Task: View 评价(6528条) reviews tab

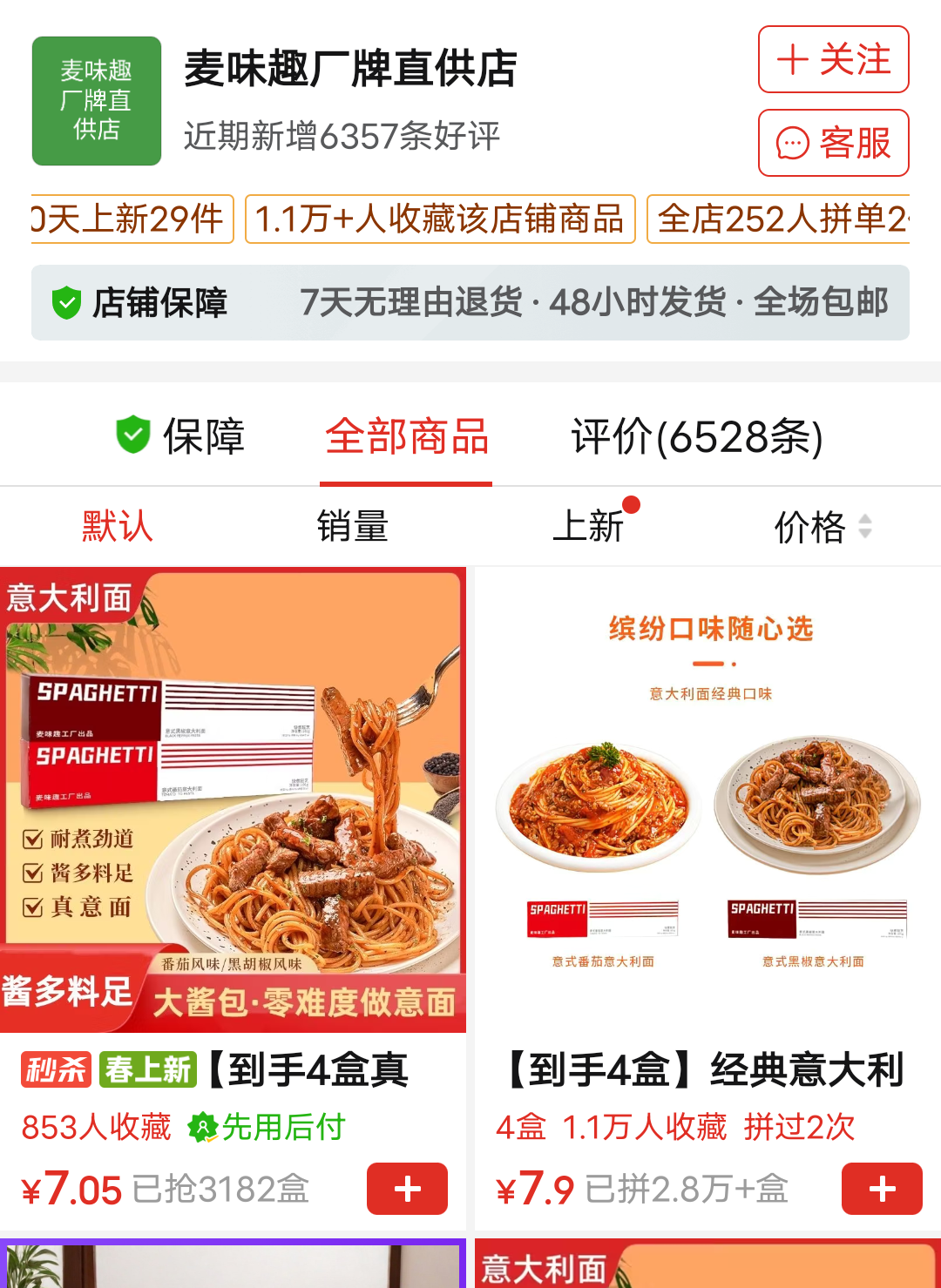Action: [697, 436]
